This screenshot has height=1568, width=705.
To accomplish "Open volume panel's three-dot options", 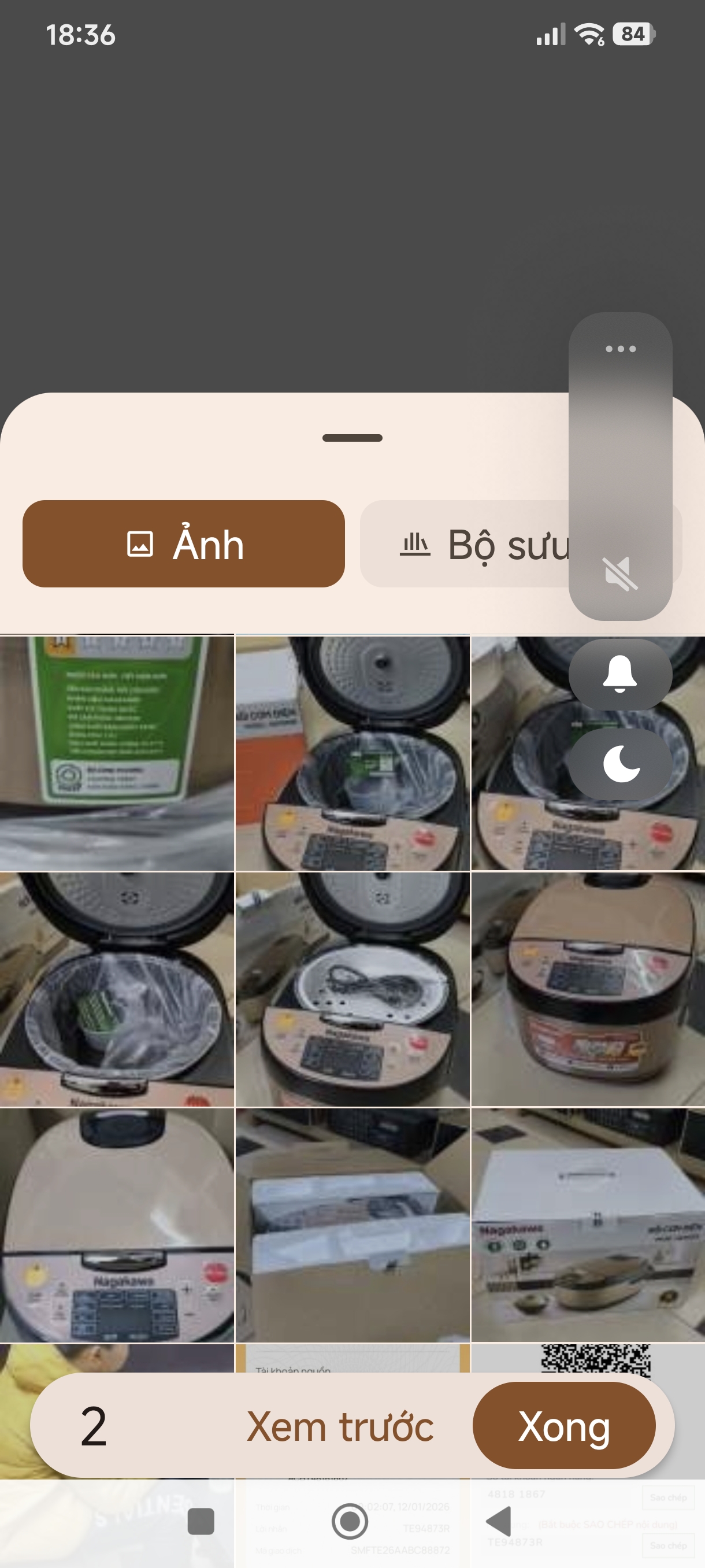I will [x=620, y=349].
